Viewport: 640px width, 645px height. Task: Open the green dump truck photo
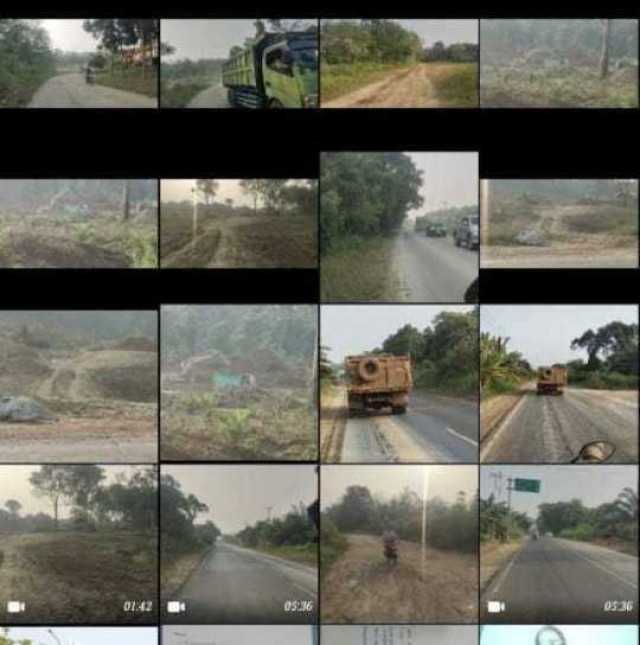pyautogui.click(x=239, y=64)
